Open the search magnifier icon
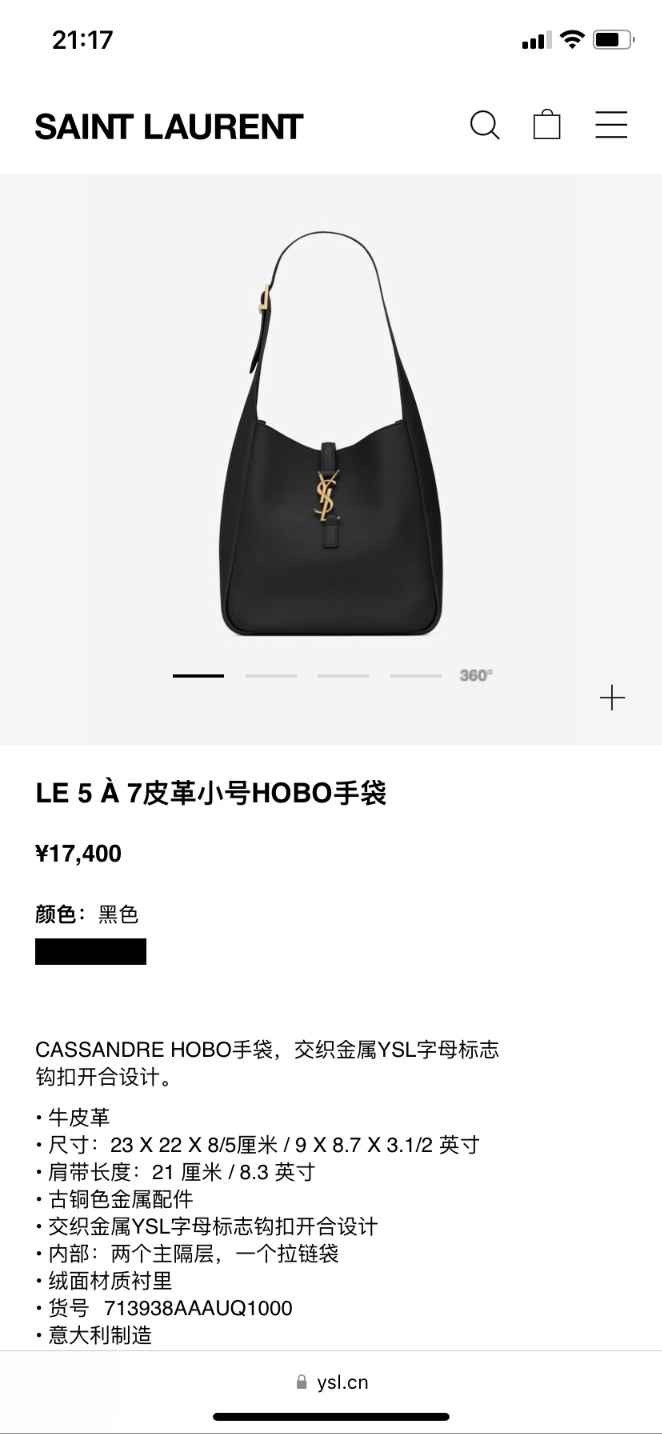The width and height of the screenshot is (662, 1434). point(485,125)
